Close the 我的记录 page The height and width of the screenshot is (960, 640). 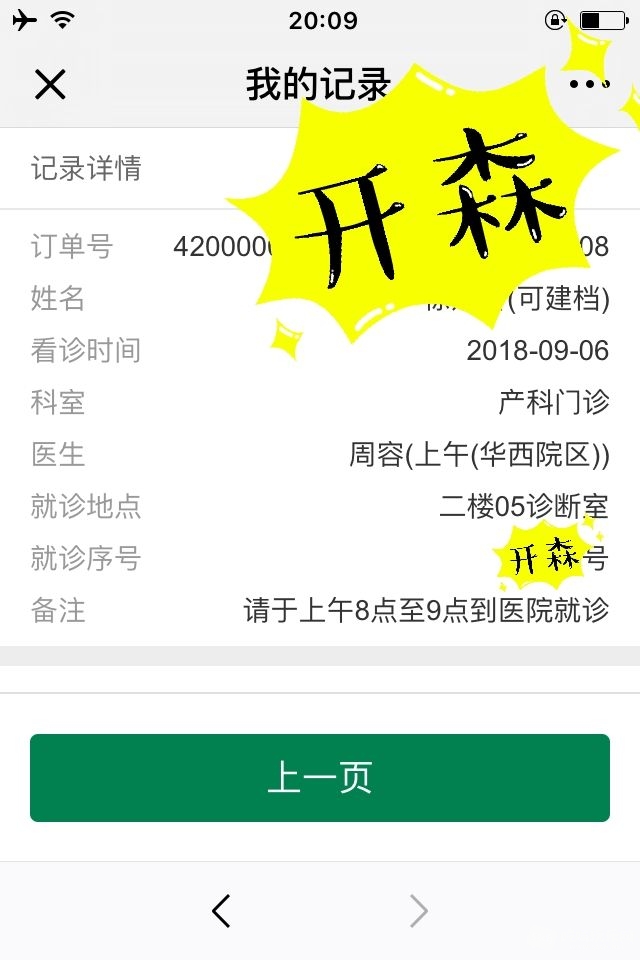click(49, 85)
